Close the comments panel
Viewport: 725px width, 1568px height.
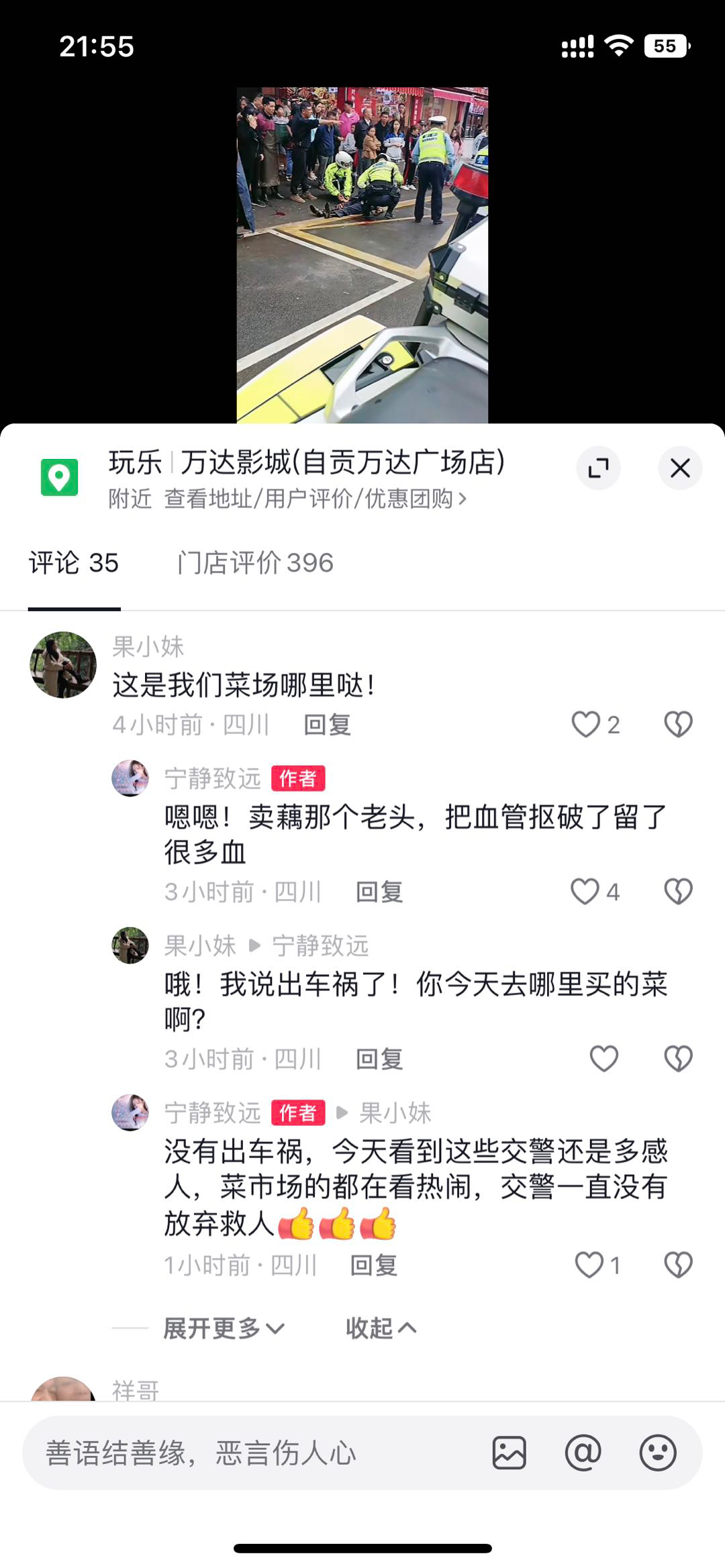click(x=679, y=468)
